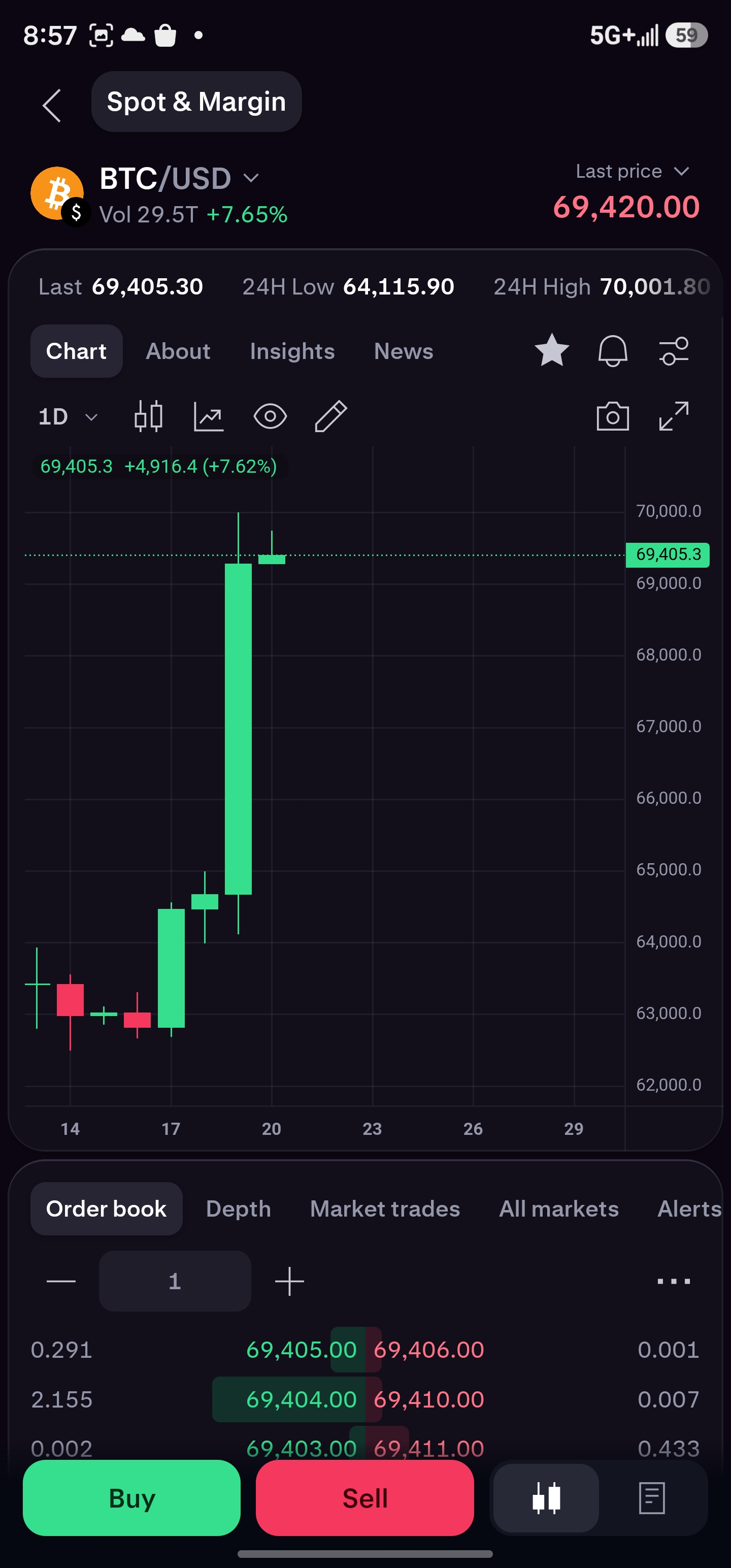Go back with the top arrow
The image size is (731, 1568).
(x=52, y=105)
